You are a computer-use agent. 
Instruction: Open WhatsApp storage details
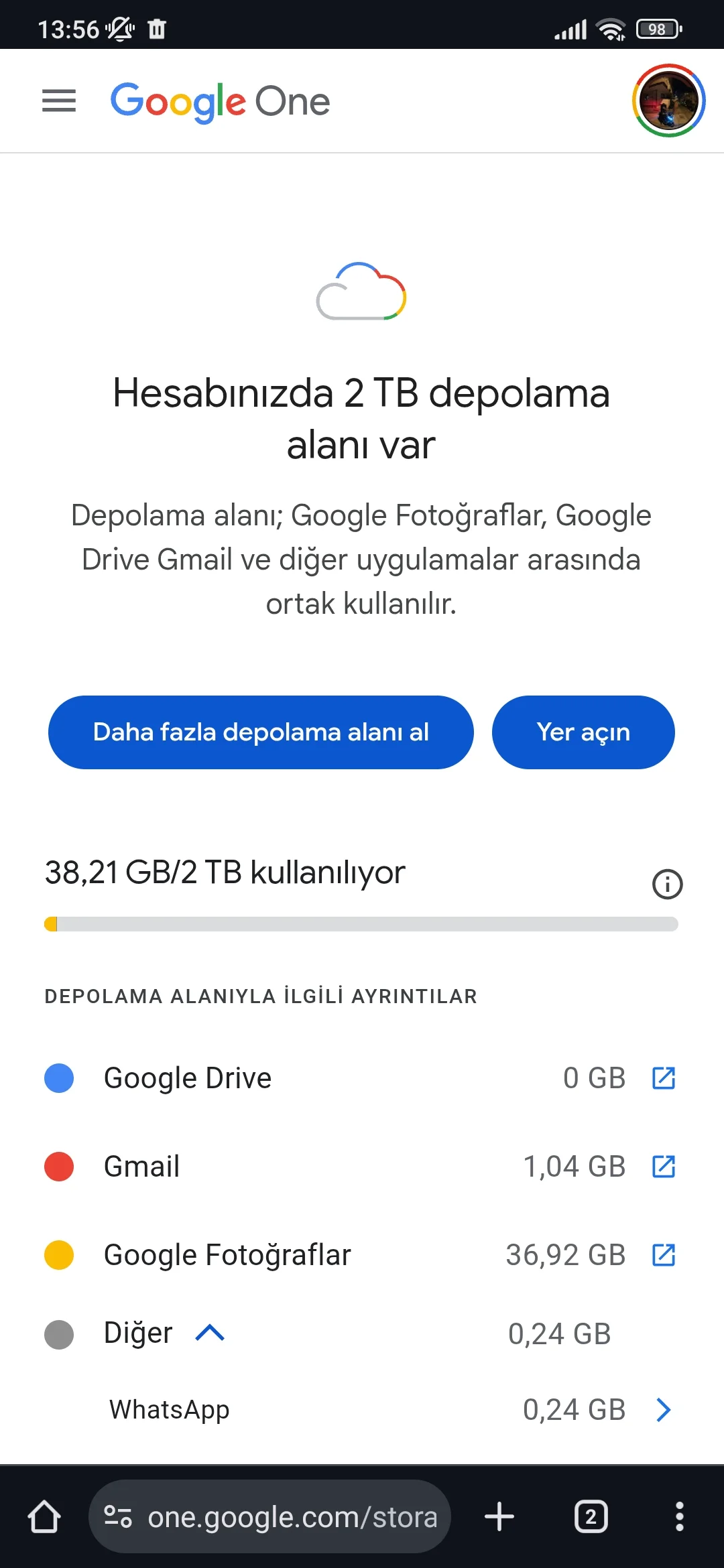coord(664,1410)
